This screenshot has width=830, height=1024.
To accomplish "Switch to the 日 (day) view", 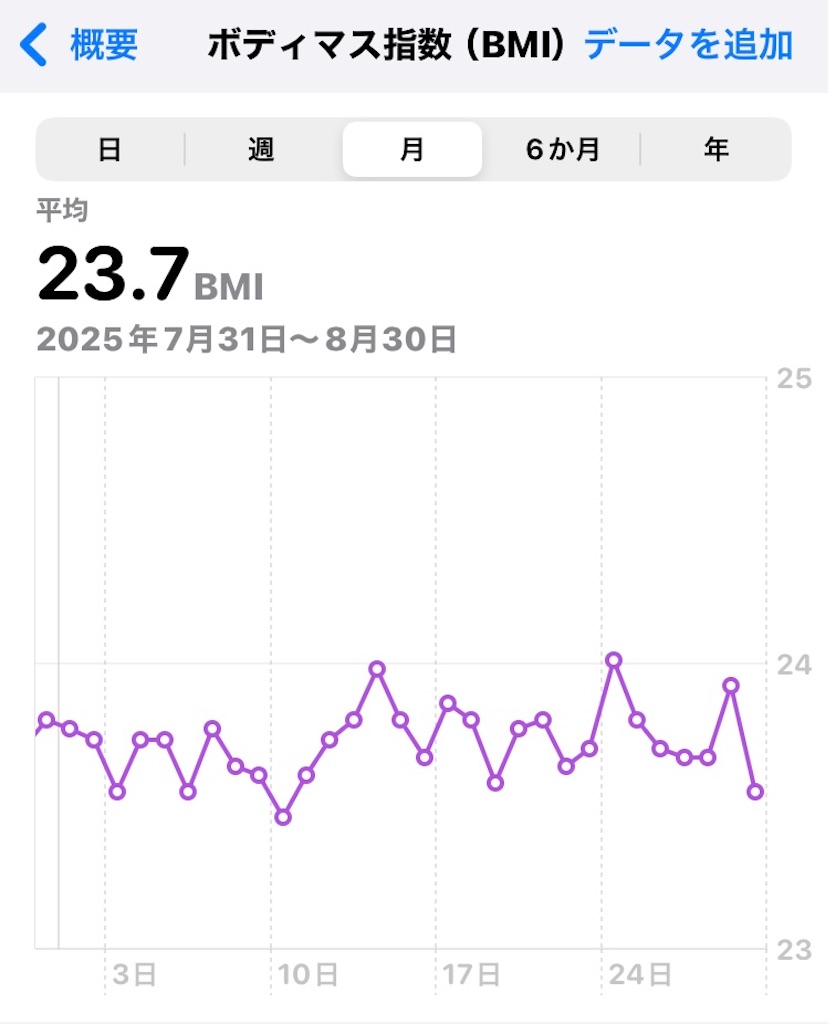I will pos(110,150).
